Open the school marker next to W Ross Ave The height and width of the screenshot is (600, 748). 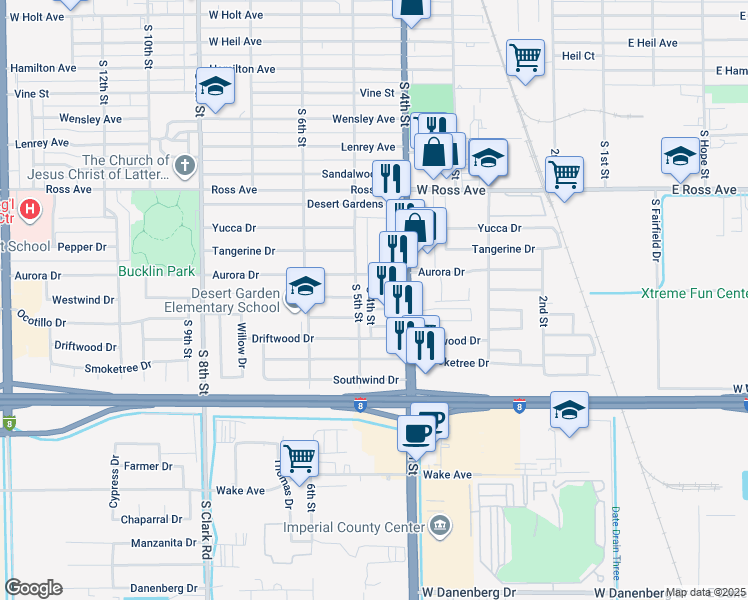coord(488,158)
